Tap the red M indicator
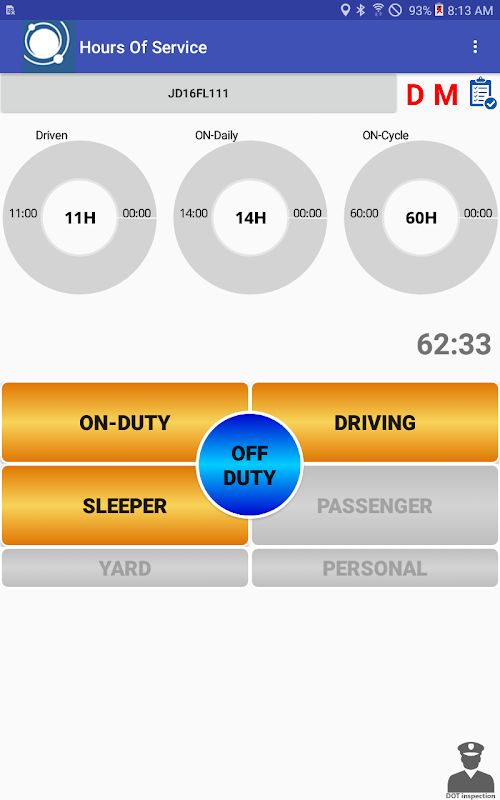Screen dimensions: 500x800 click(x=446, y=95)
